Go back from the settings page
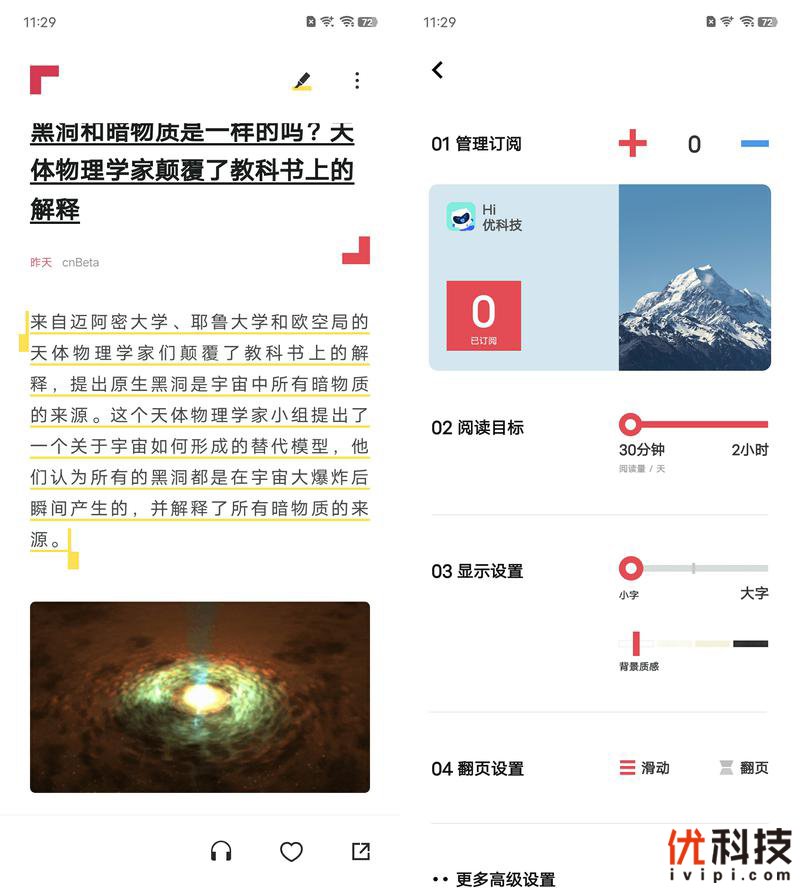Screen dimensions: 800x888 tap(437, 70)
